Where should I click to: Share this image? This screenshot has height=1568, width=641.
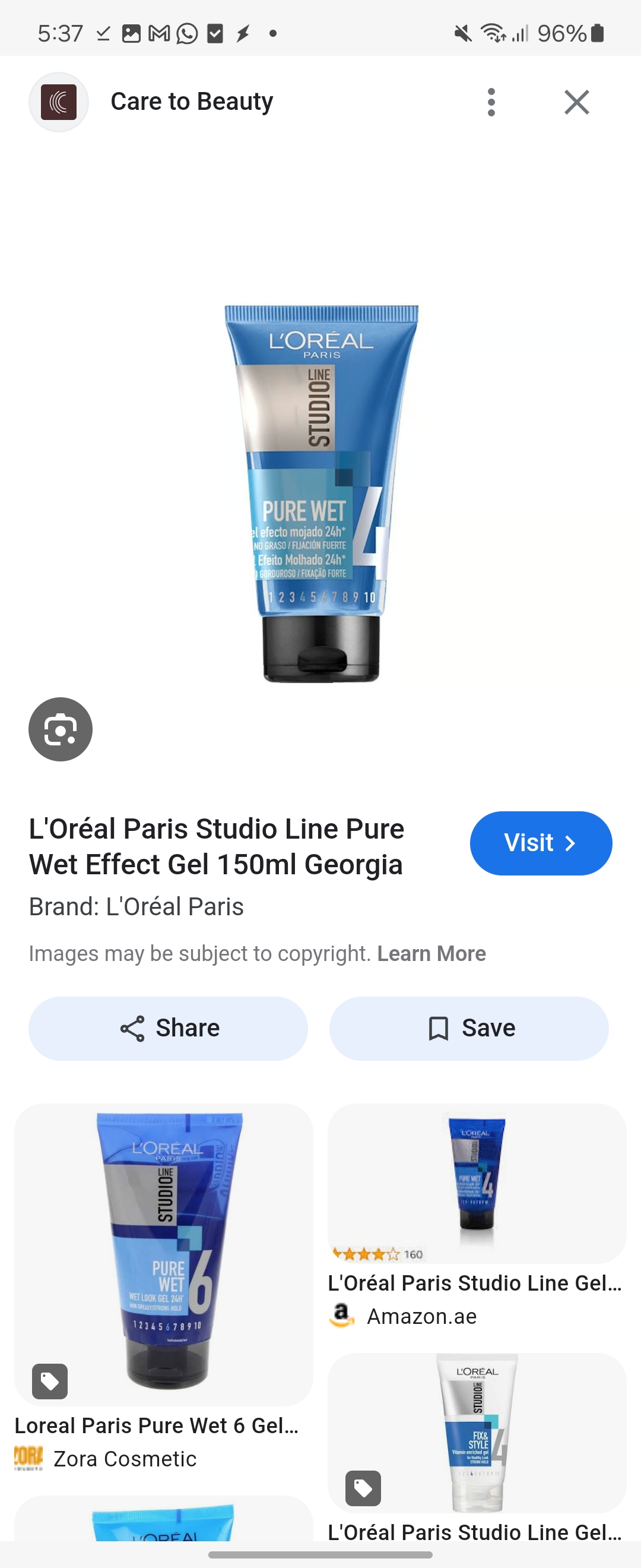169,1028
